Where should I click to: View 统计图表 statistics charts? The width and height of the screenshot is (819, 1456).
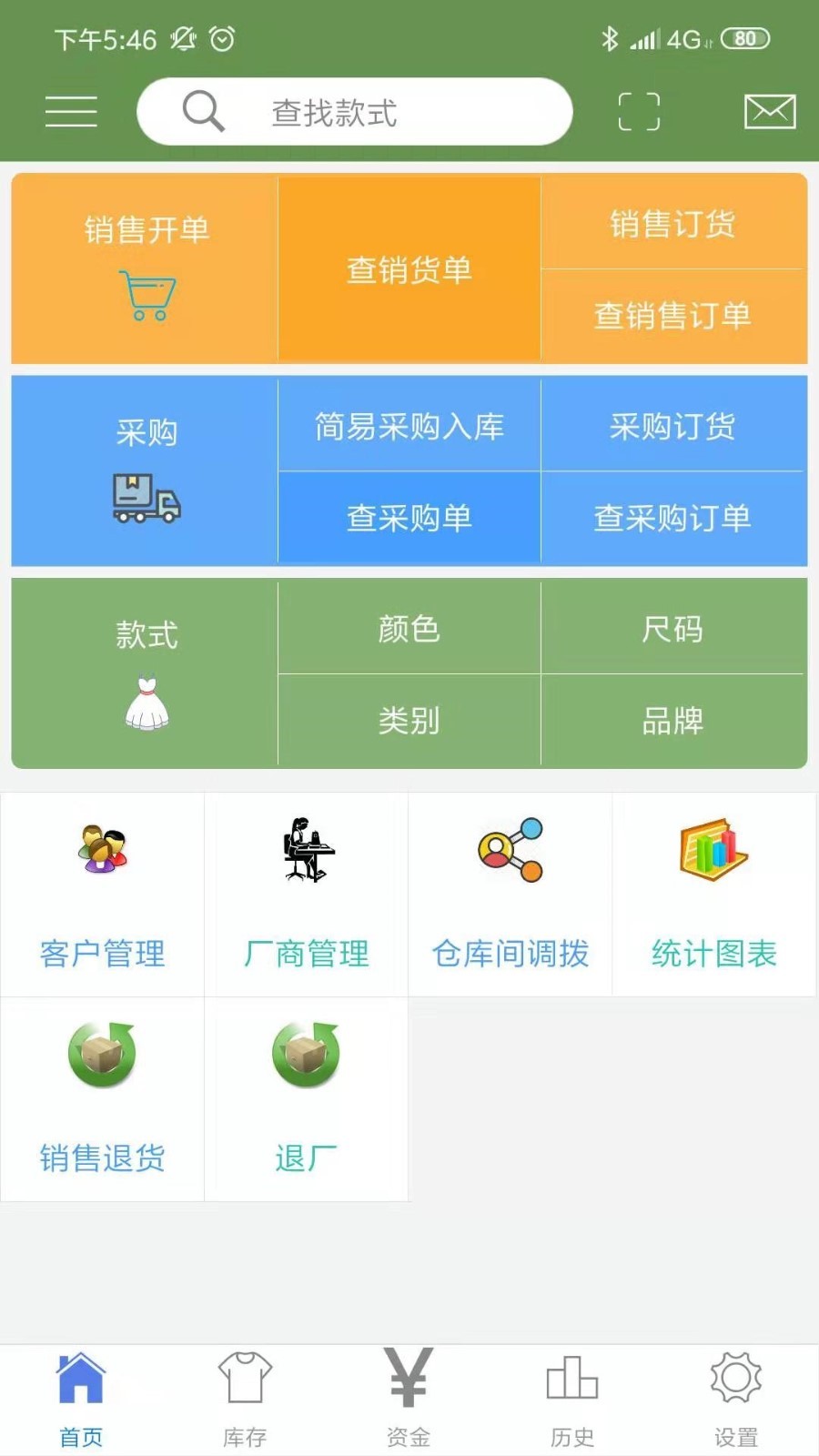[714, 895]
